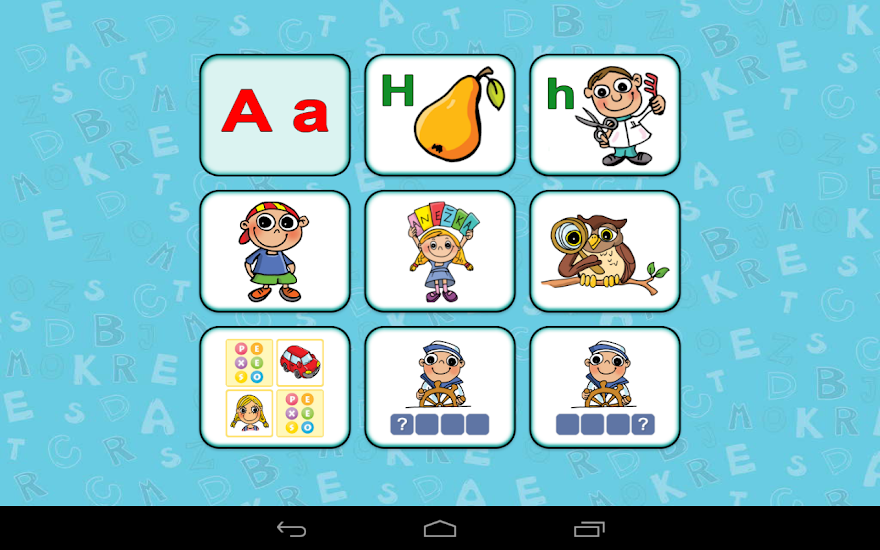Open the red 'A a' alphabet tile
880x550 pixels.
[x=275, y=115]
